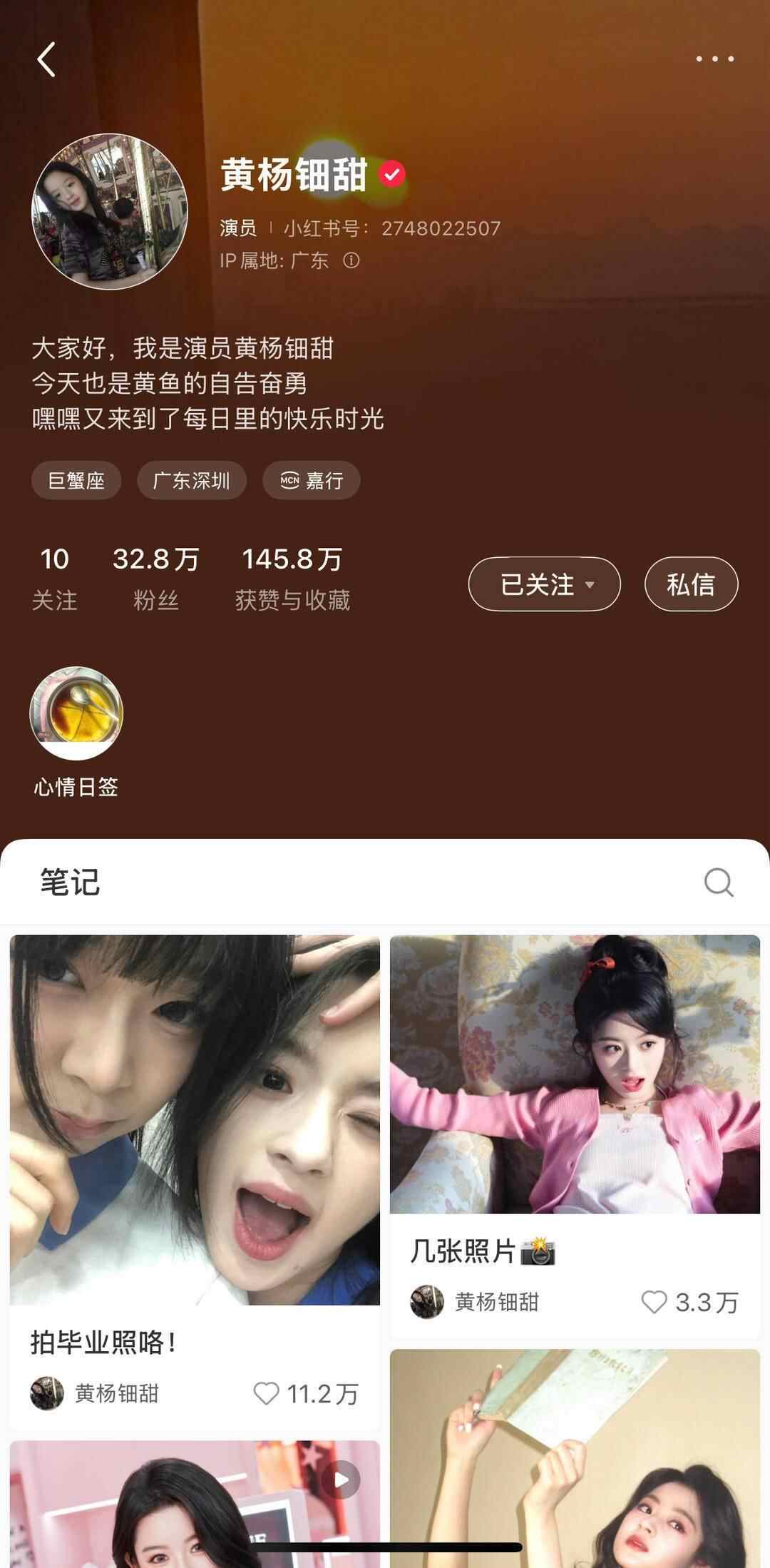Select the 笔记 notes tab

70,882
